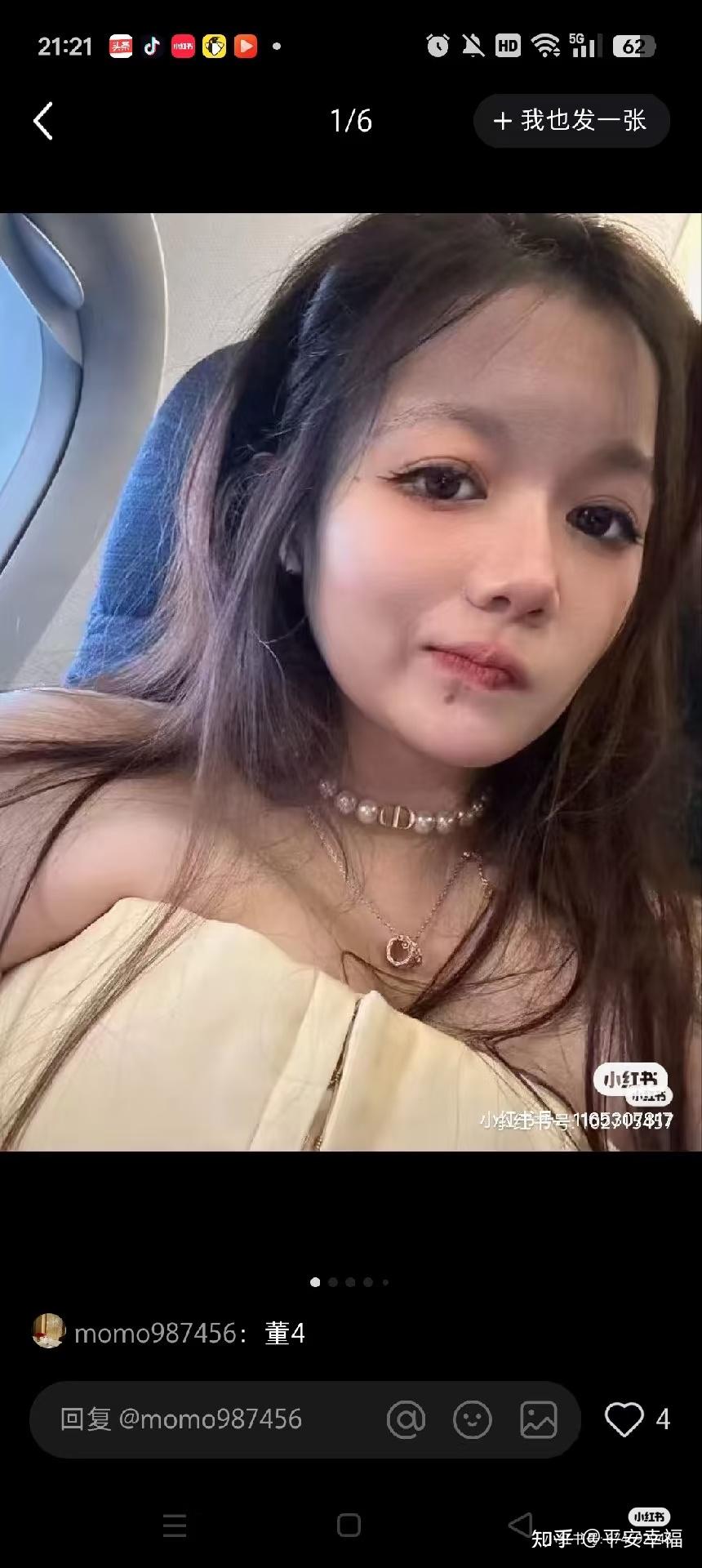Open the system recent apps menu
Viewport: 702px width, 1568px height.
click(175, 1525)
